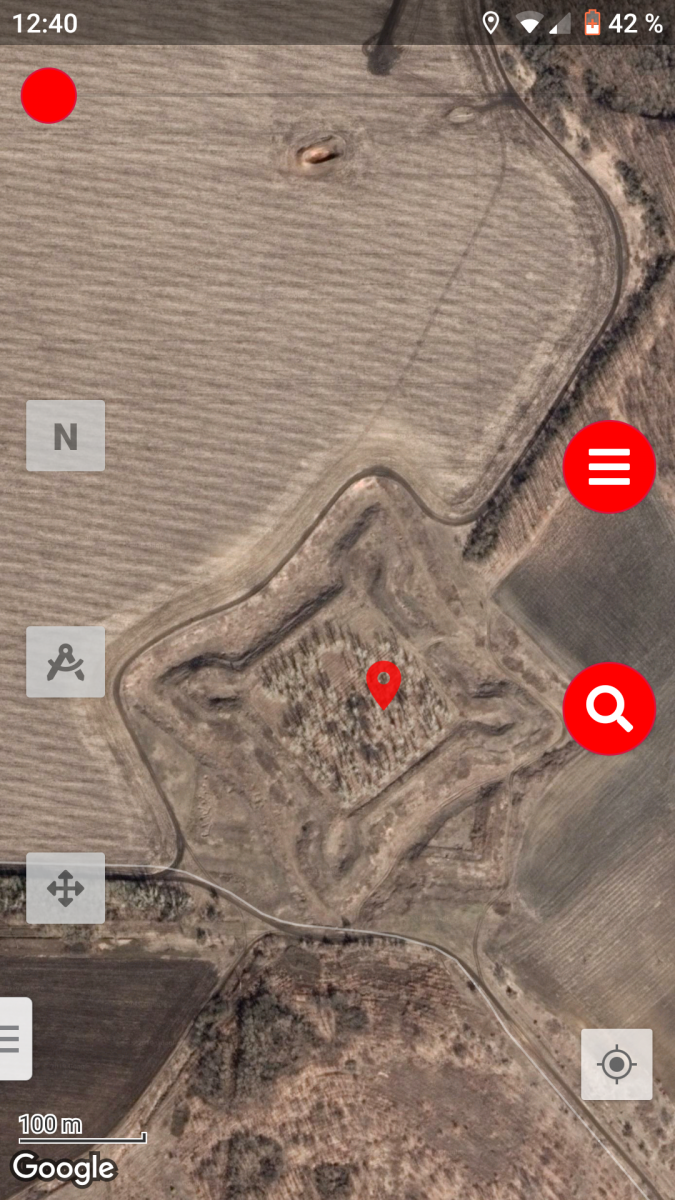Open the compass measuring tool
This screenshot has height=1200, width=675.
[65, 662]
